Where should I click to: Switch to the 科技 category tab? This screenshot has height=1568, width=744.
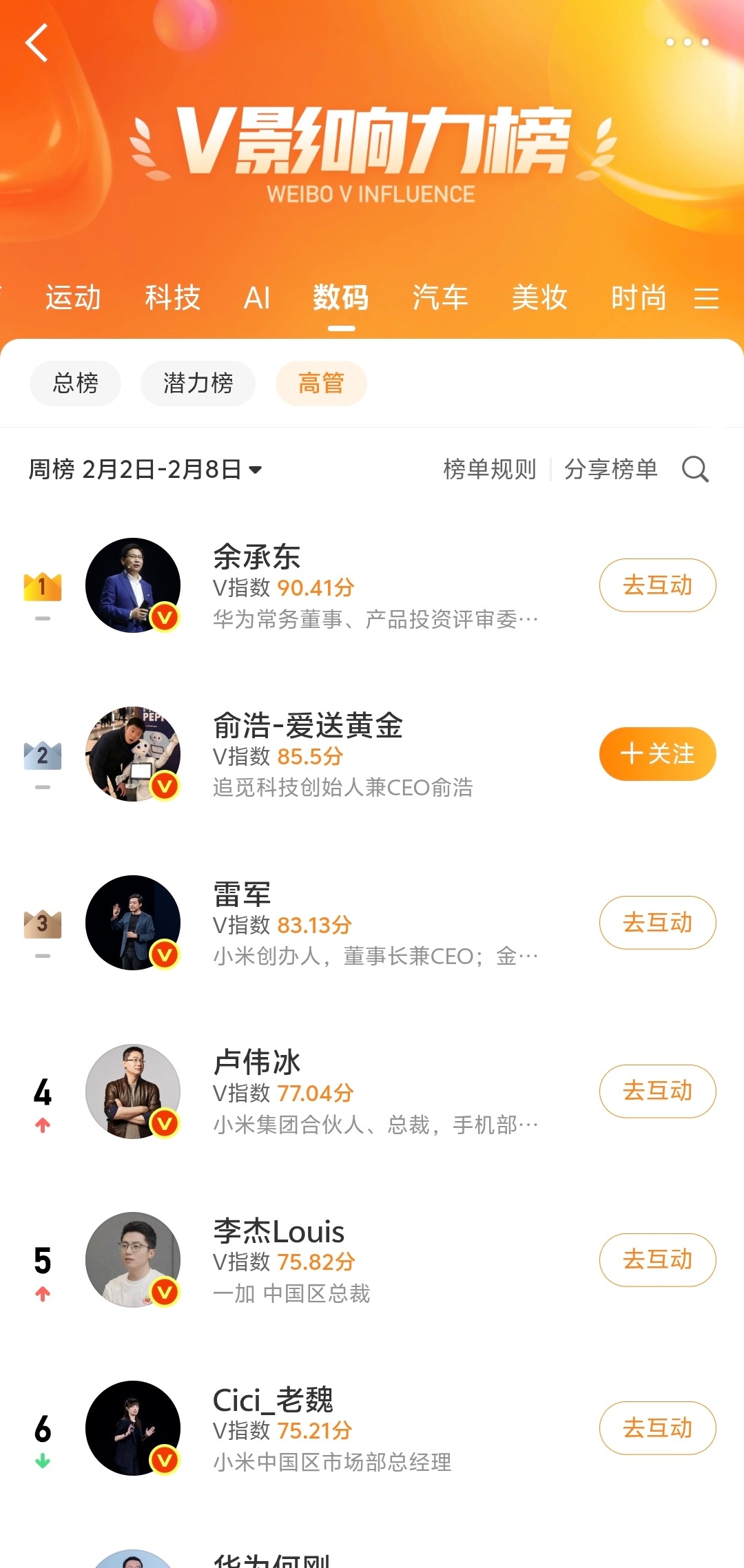click(172, 298)
